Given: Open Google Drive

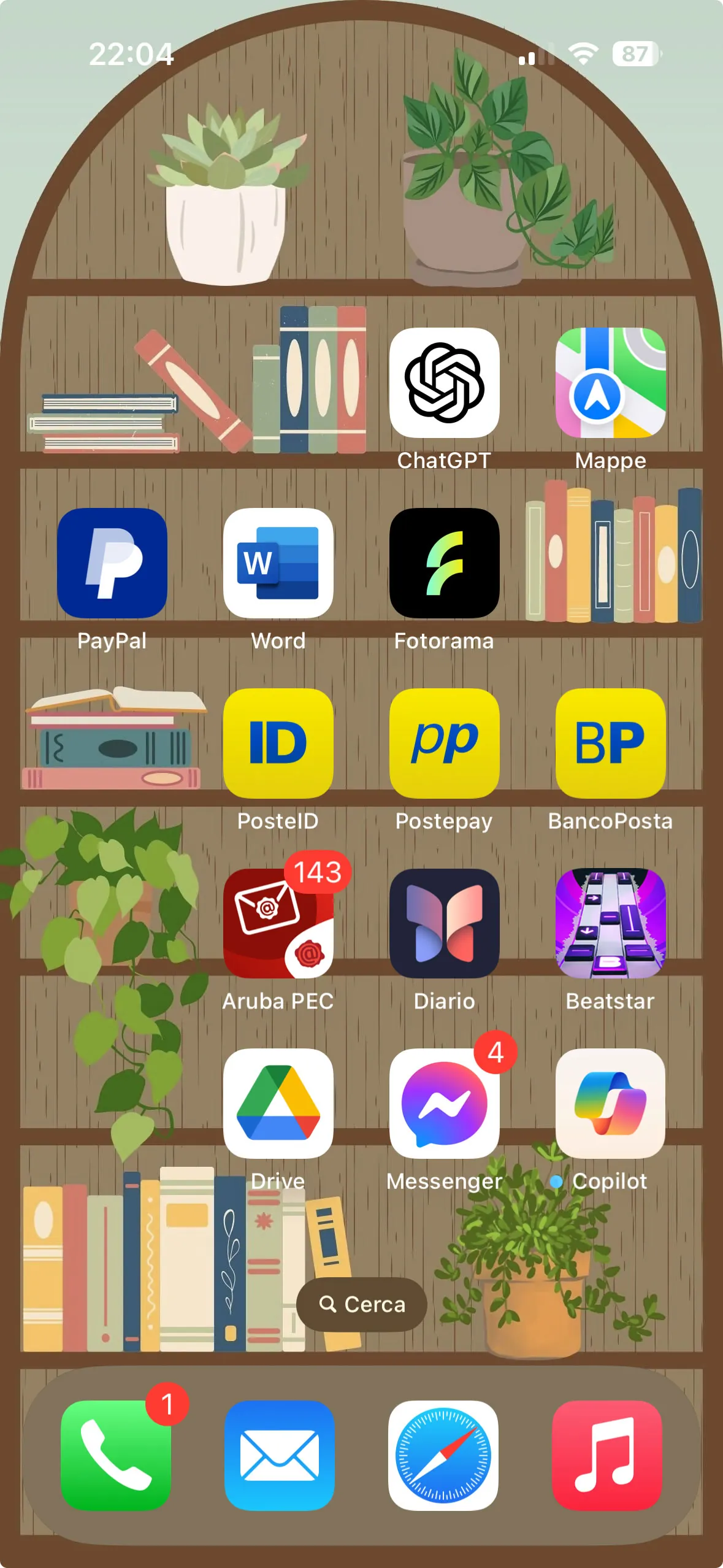Looking at the screenshot, I should click(x=278, y=1101).
